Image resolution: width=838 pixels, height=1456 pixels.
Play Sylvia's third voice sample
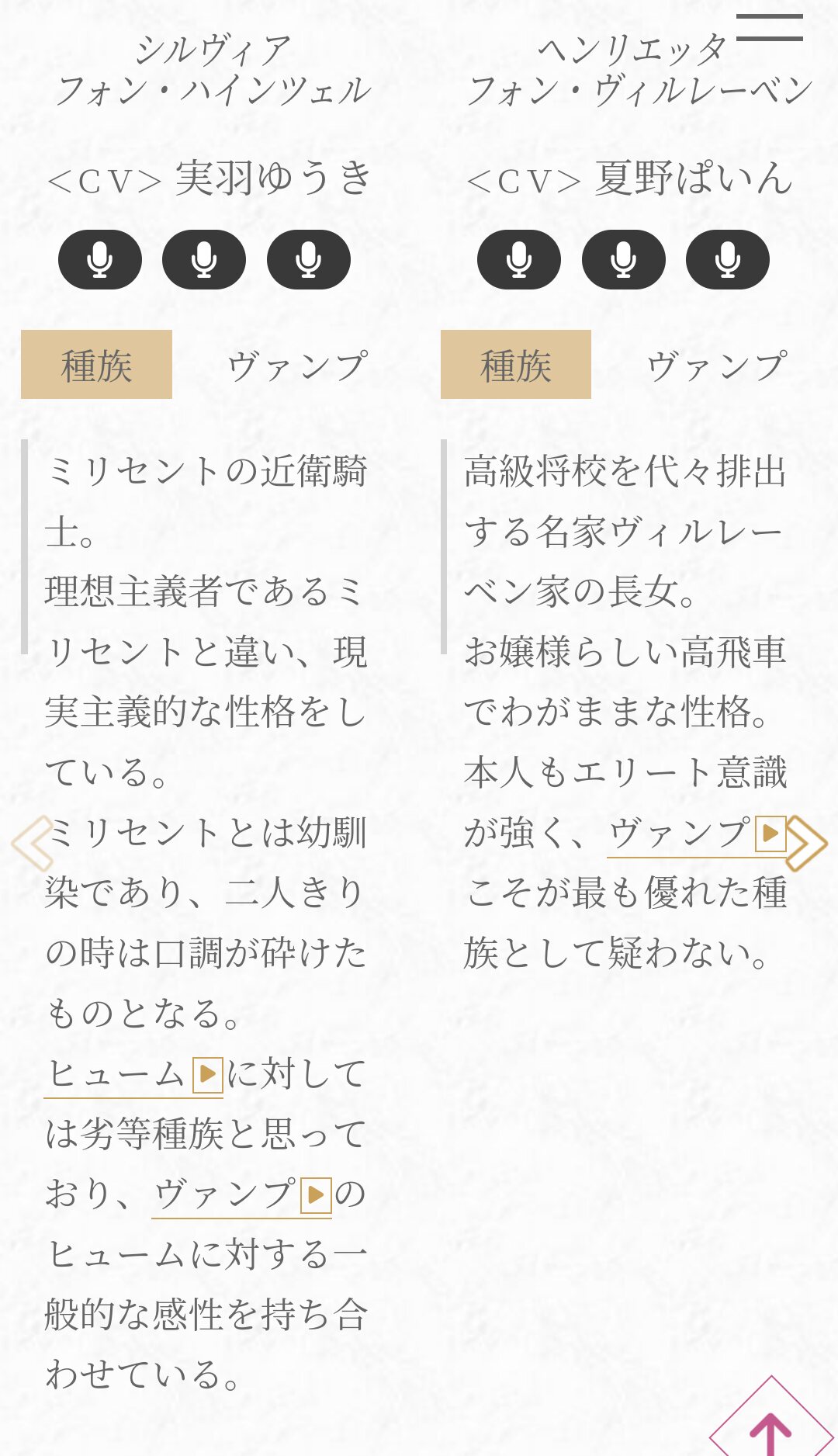point(309,260)
